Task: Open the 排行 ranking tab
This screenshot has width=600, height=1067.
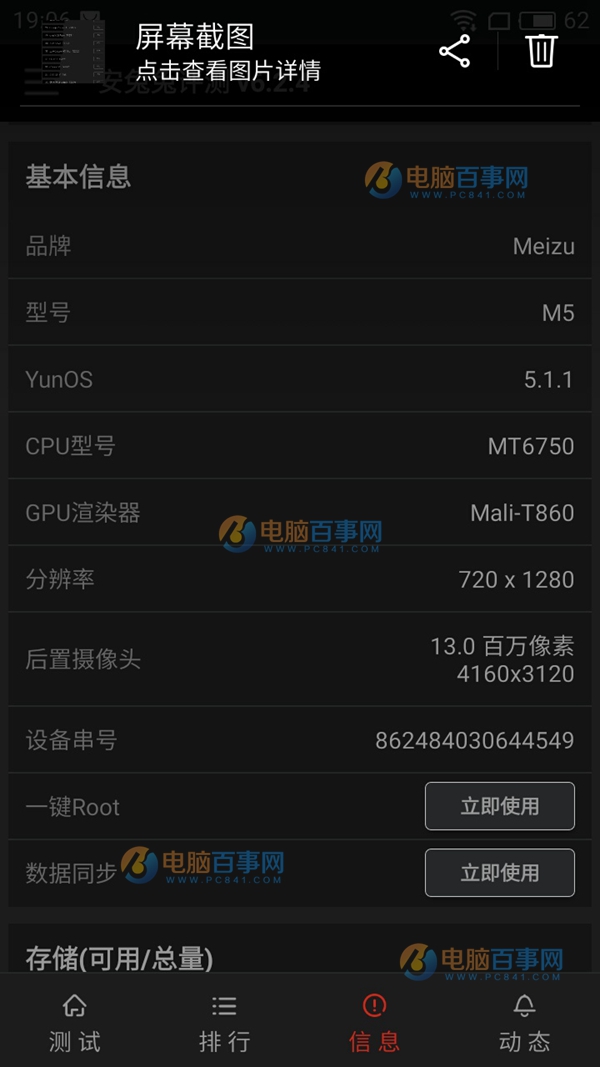Action: pos(225,1022)
